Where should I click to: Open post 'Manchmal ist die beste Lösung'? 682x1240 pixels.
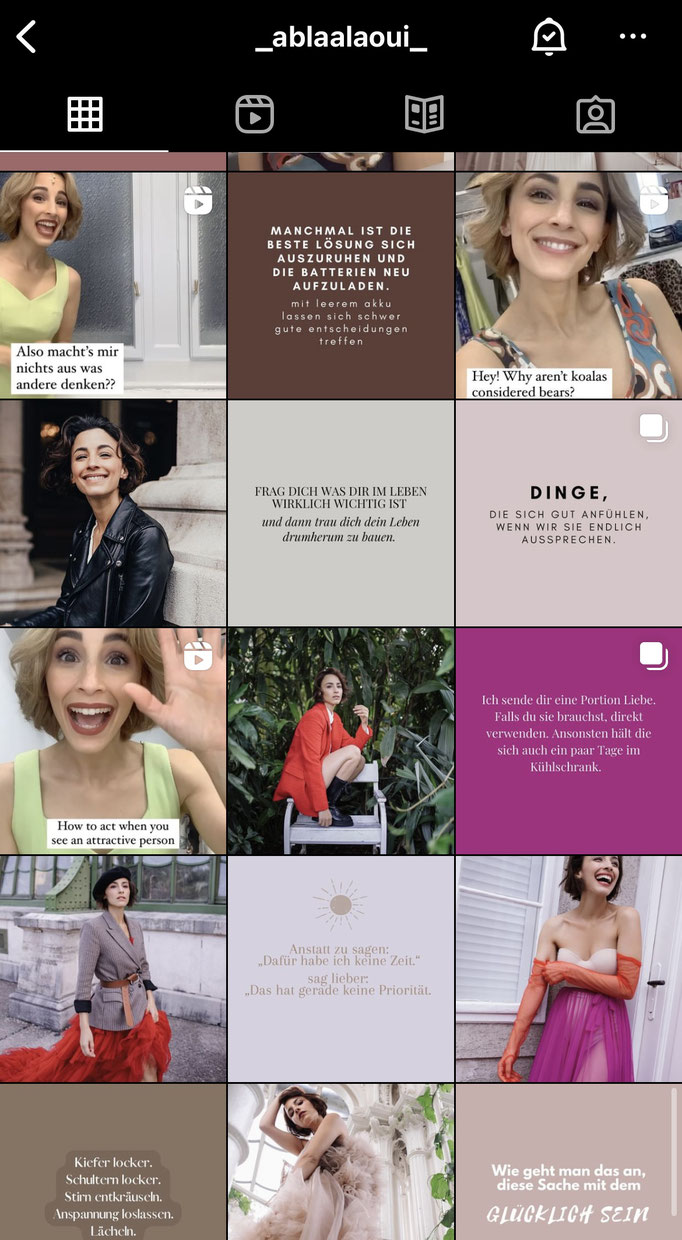(x=341, y=285)
